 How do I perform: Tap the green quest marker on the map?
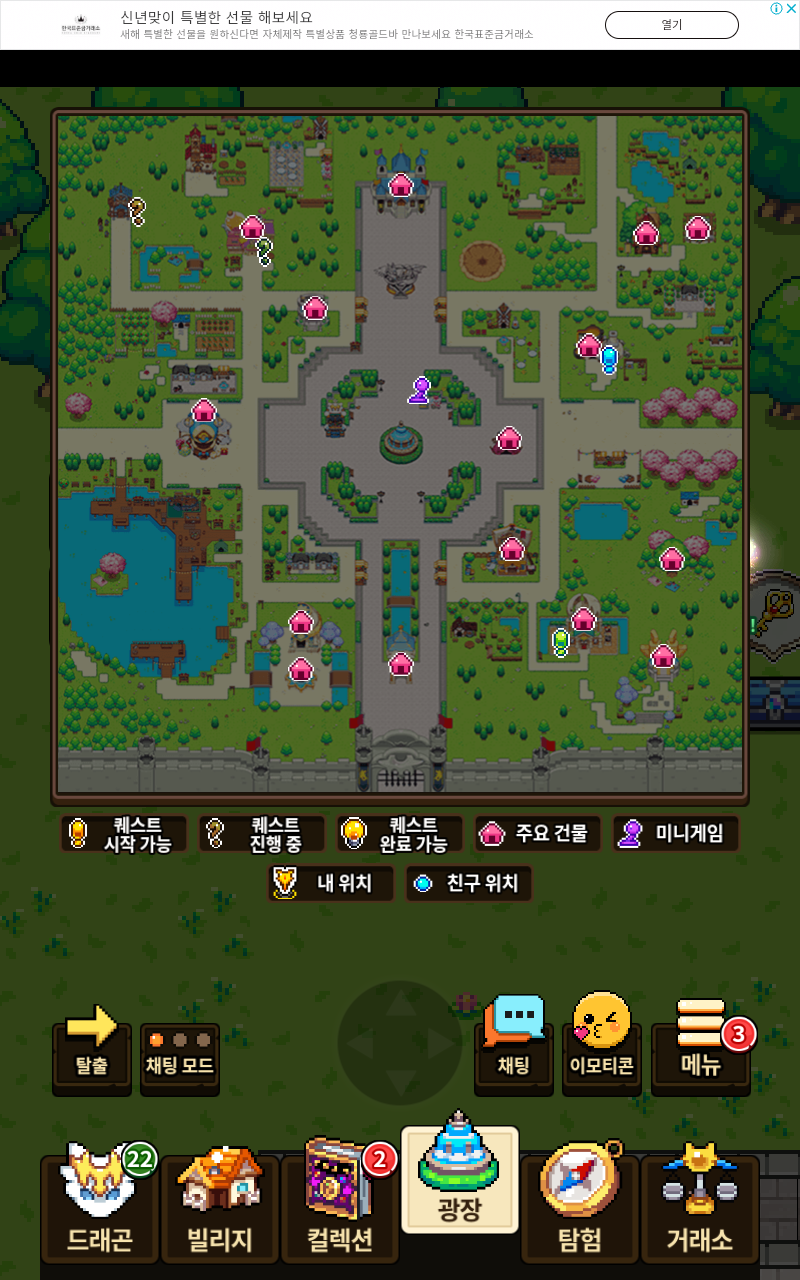(x=561, y=641)
